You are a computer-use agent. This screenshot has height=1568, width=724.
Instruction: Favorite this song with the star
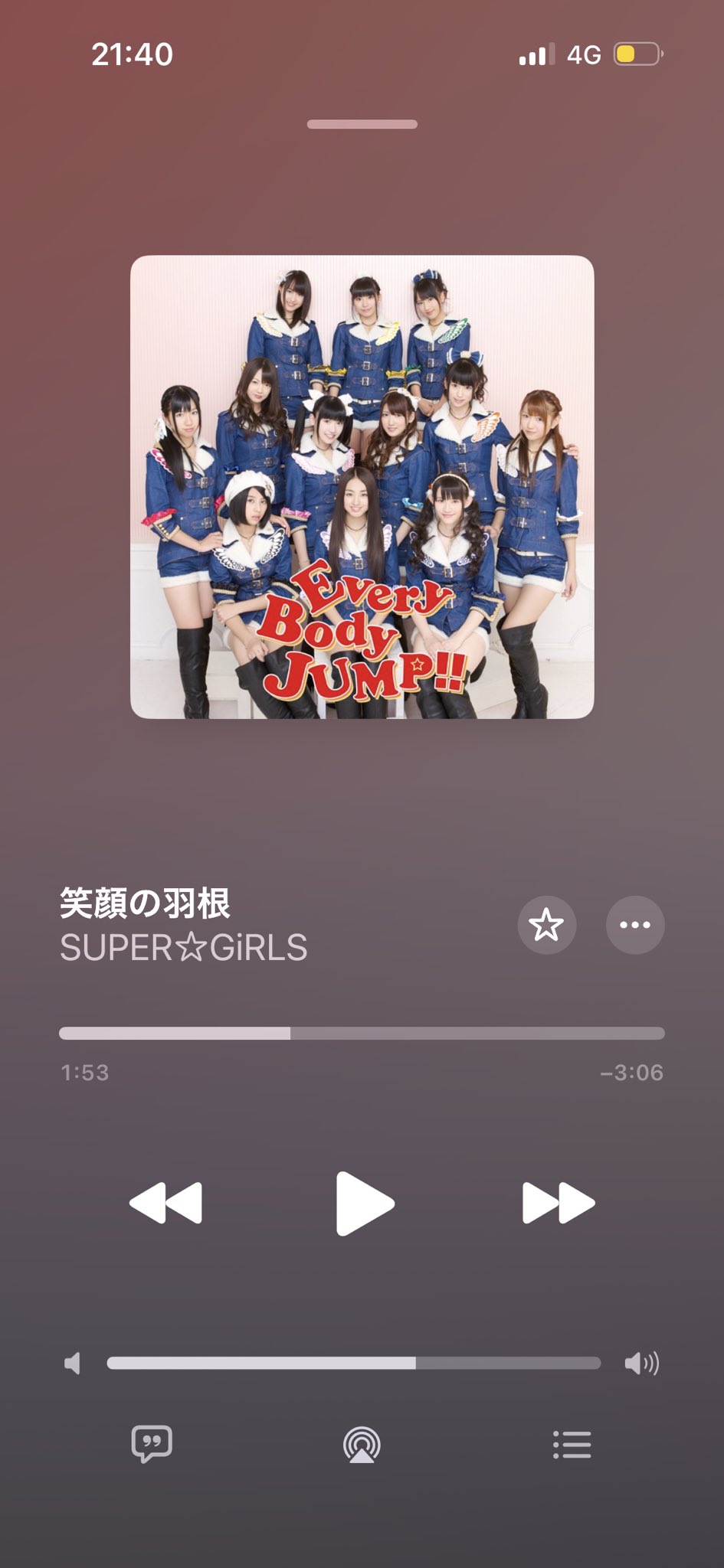(x=546, y=925)
